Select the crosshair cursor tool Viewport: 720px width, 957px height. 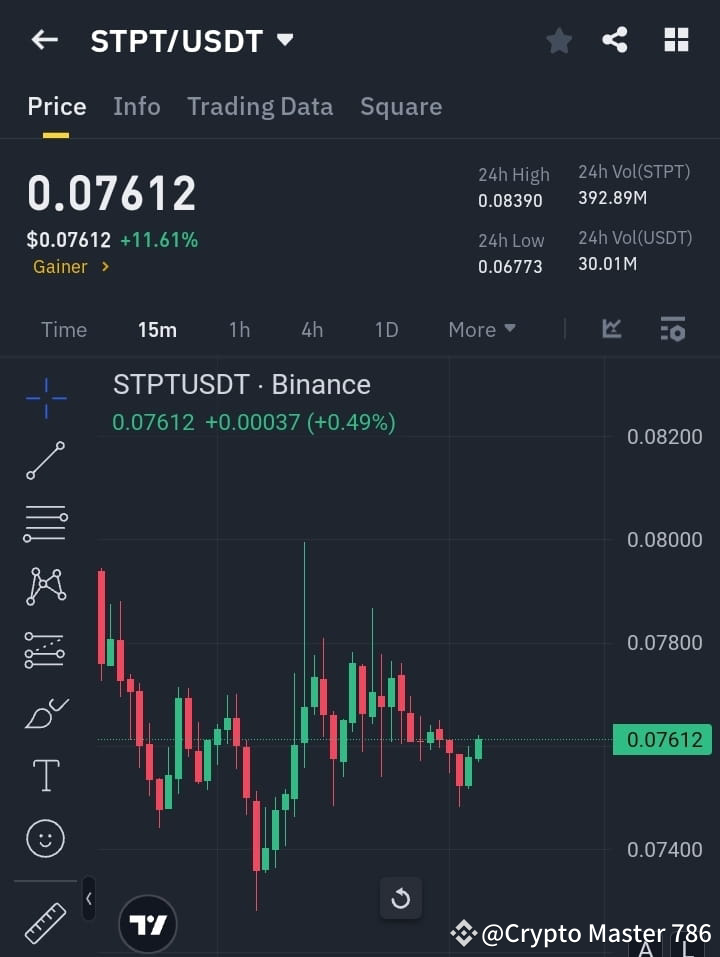click(x=45, y=398)
